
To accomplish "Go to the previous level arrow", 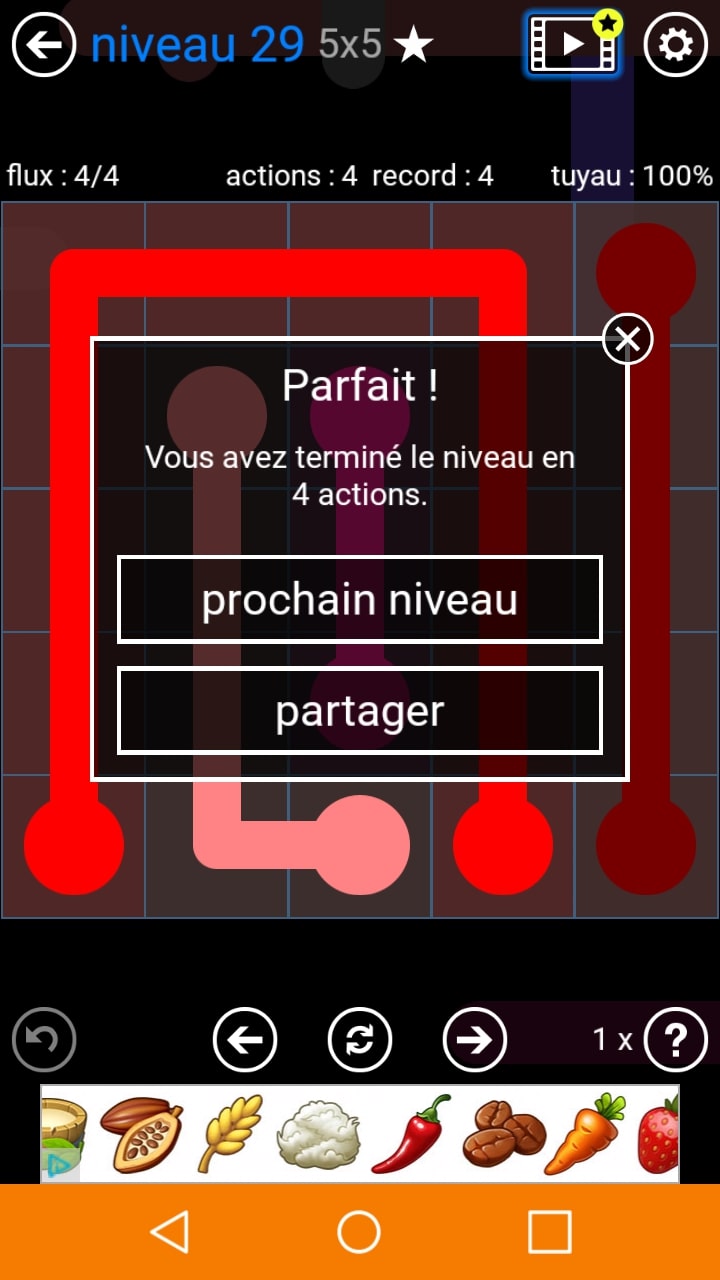I will 245,1040.
